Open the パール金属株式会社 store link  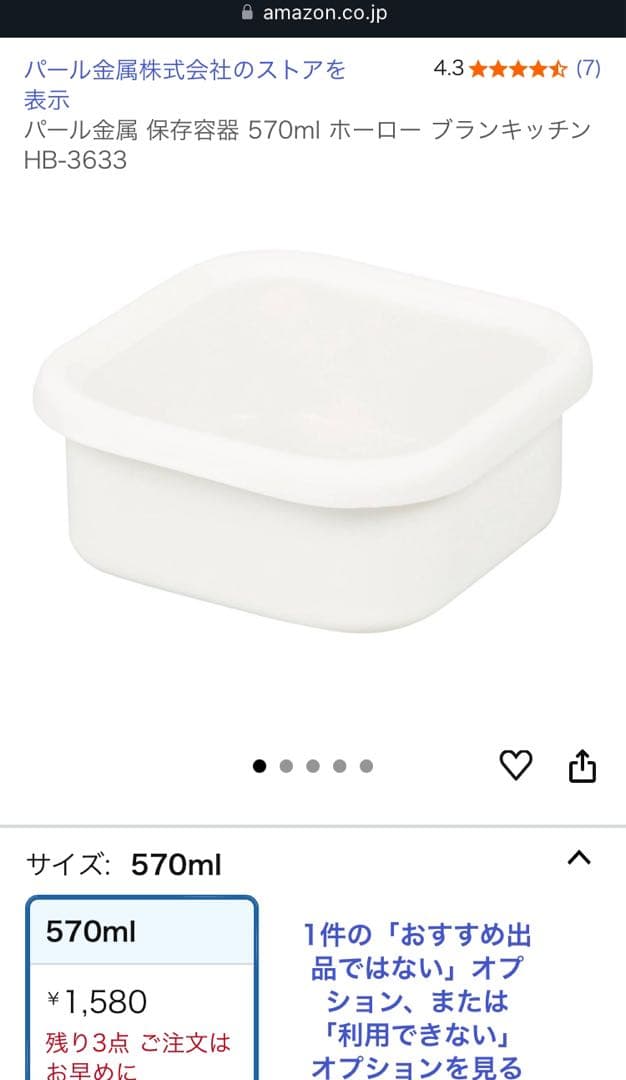185,70
